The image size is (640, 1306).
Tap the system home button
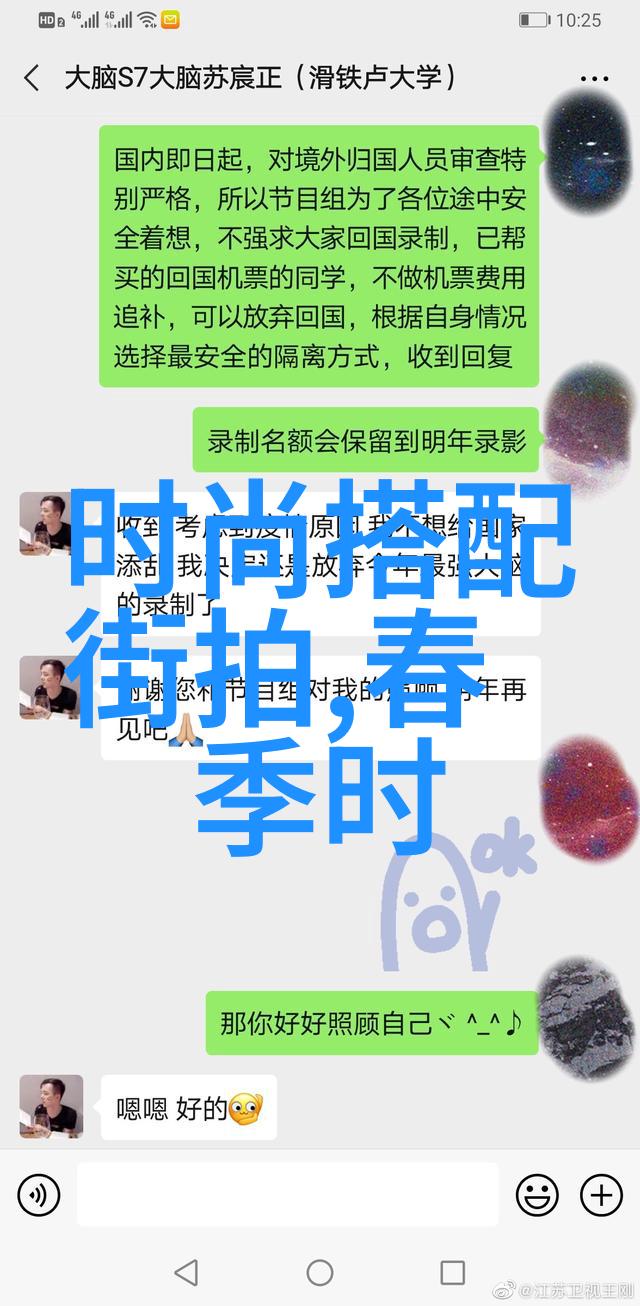(x=319, y=1273)
